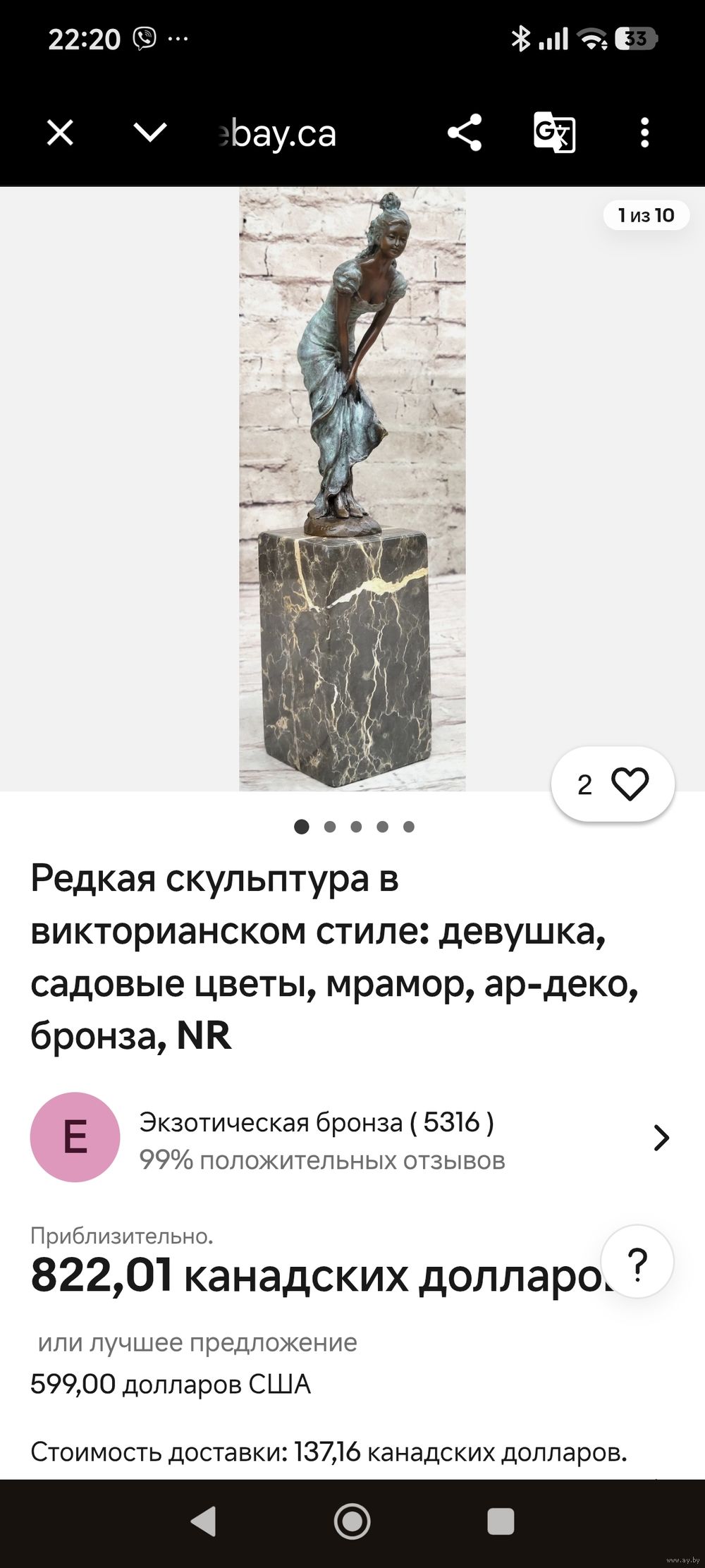705x1568 pixels.
Task: Open the question mark help button
Action: click(637, 1264)
